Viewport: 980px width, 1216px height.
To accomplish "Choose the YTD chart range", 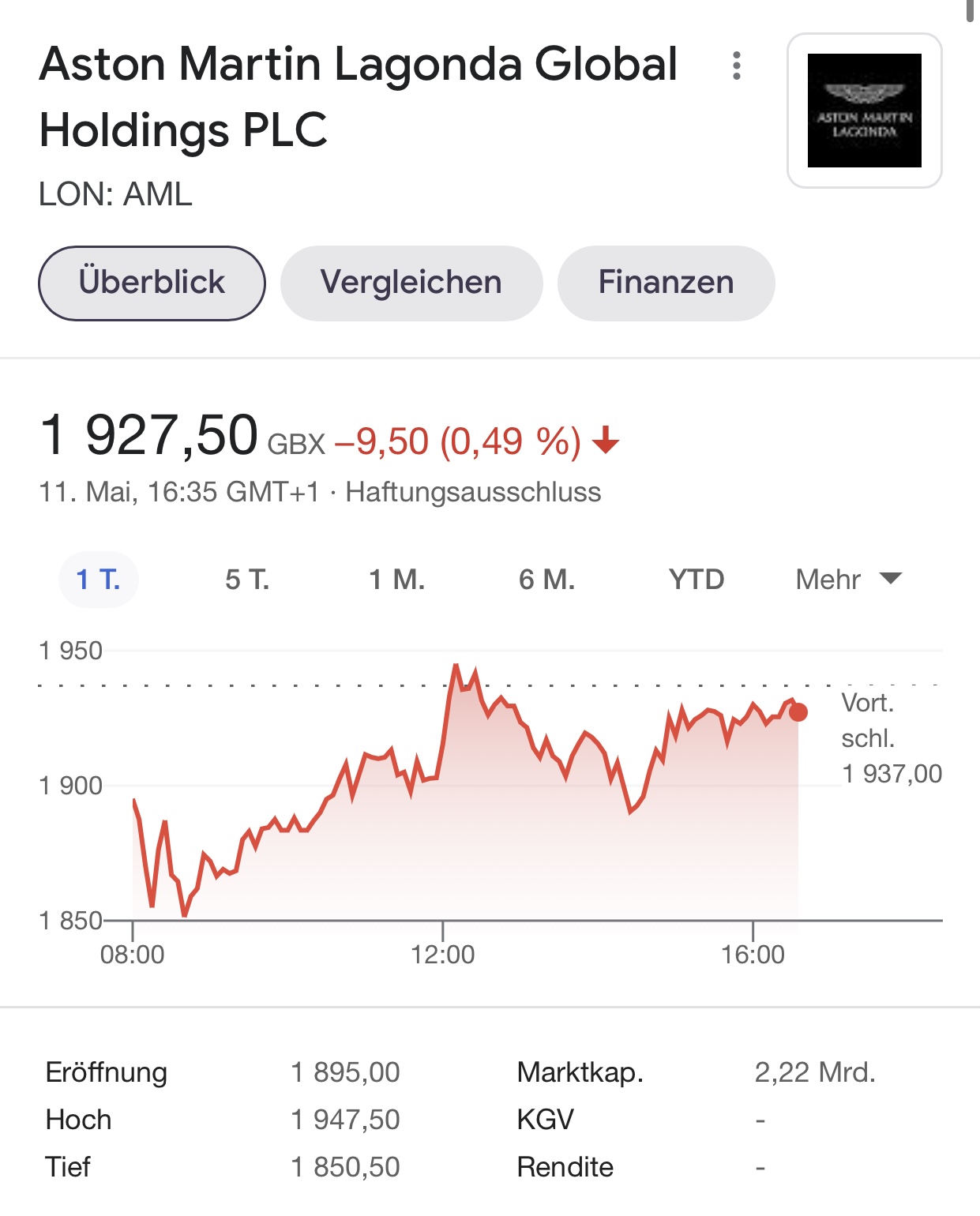I will [x=696, y=580].
